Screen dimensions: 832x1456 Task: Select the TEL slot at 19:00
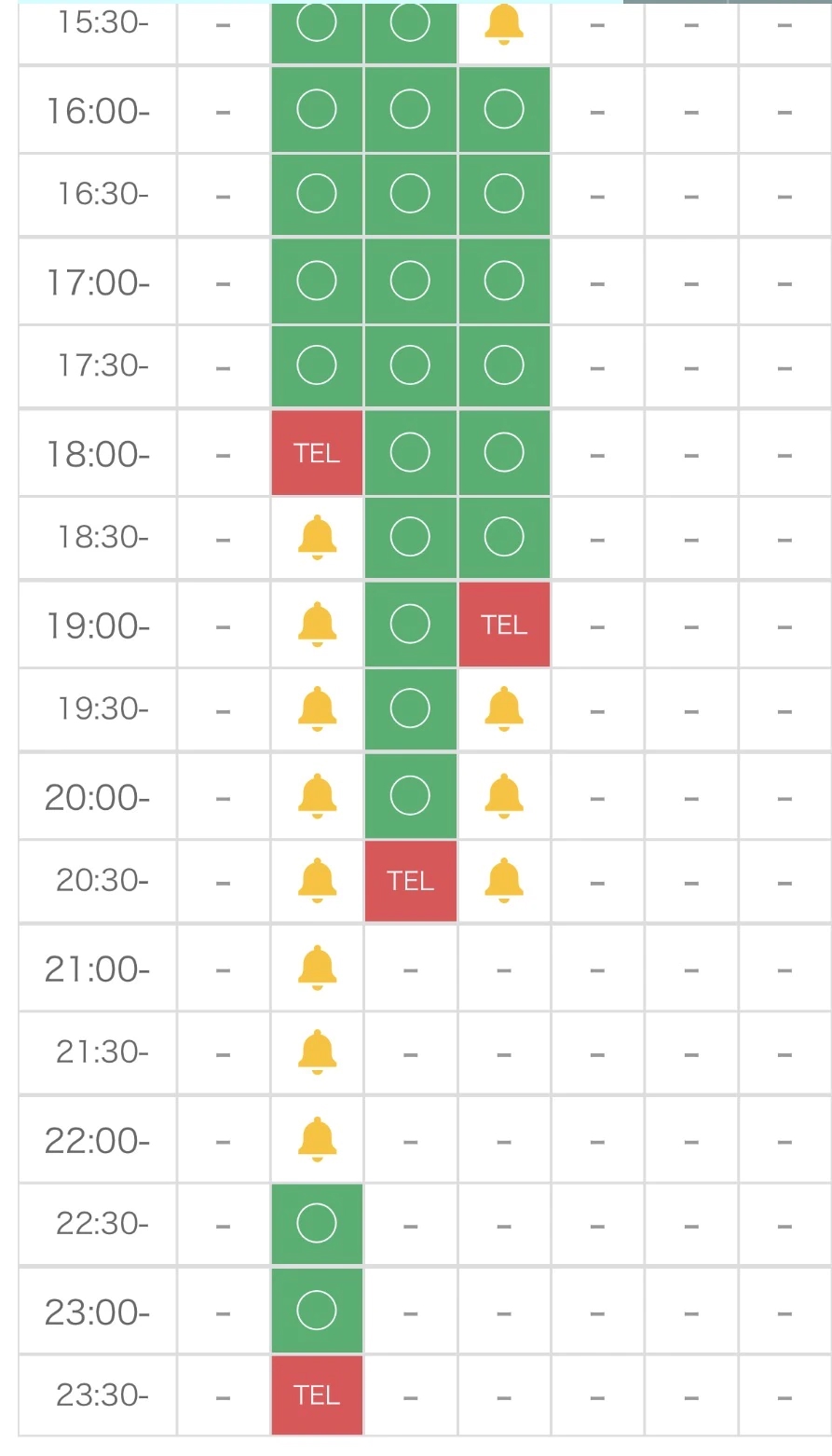(x=504, y=625)
